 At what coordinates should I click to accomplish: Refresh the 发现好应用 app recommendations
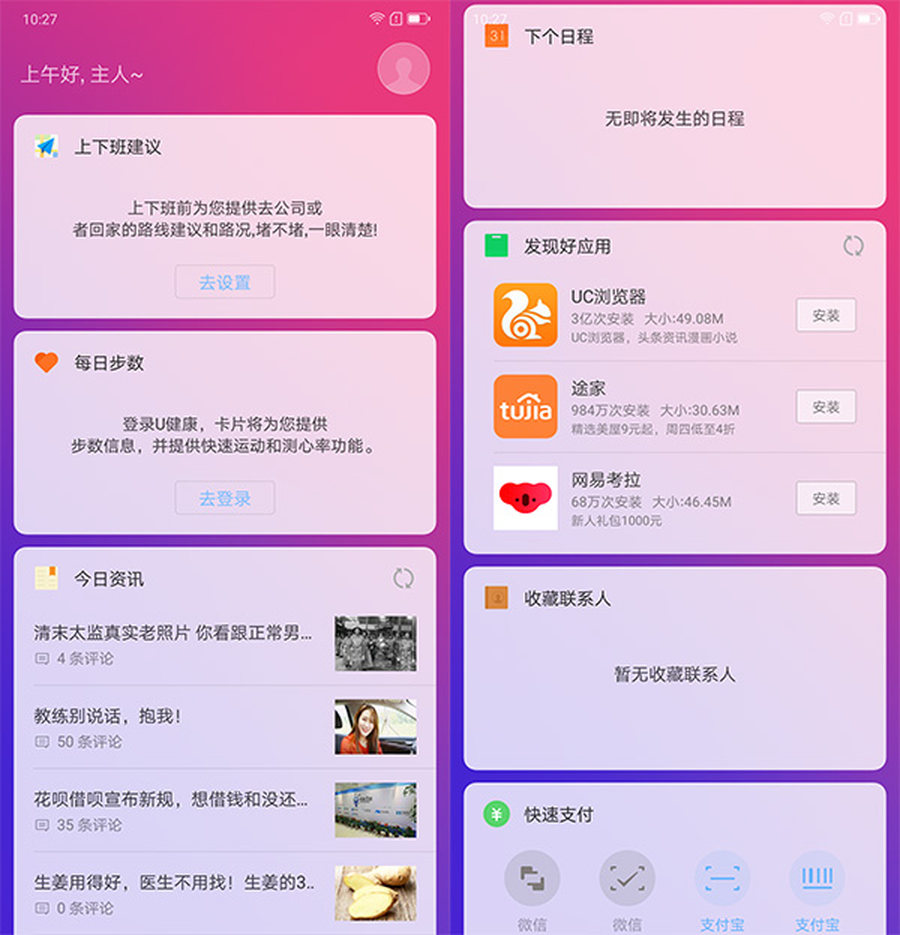(853, 246)
